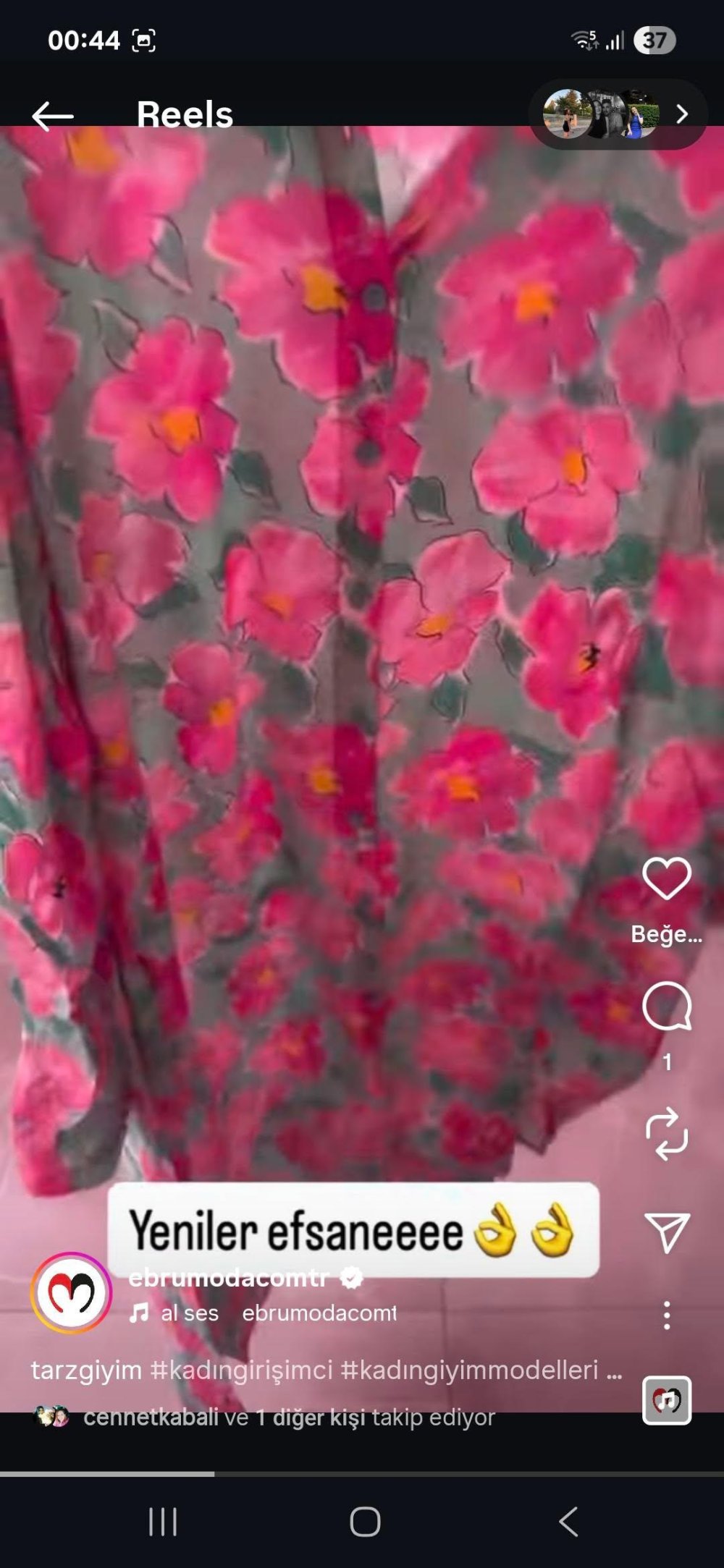This screenshot has height=1568, width=724.
Task: Open the three-dot options menu
Action: (x=667, y=1315)
